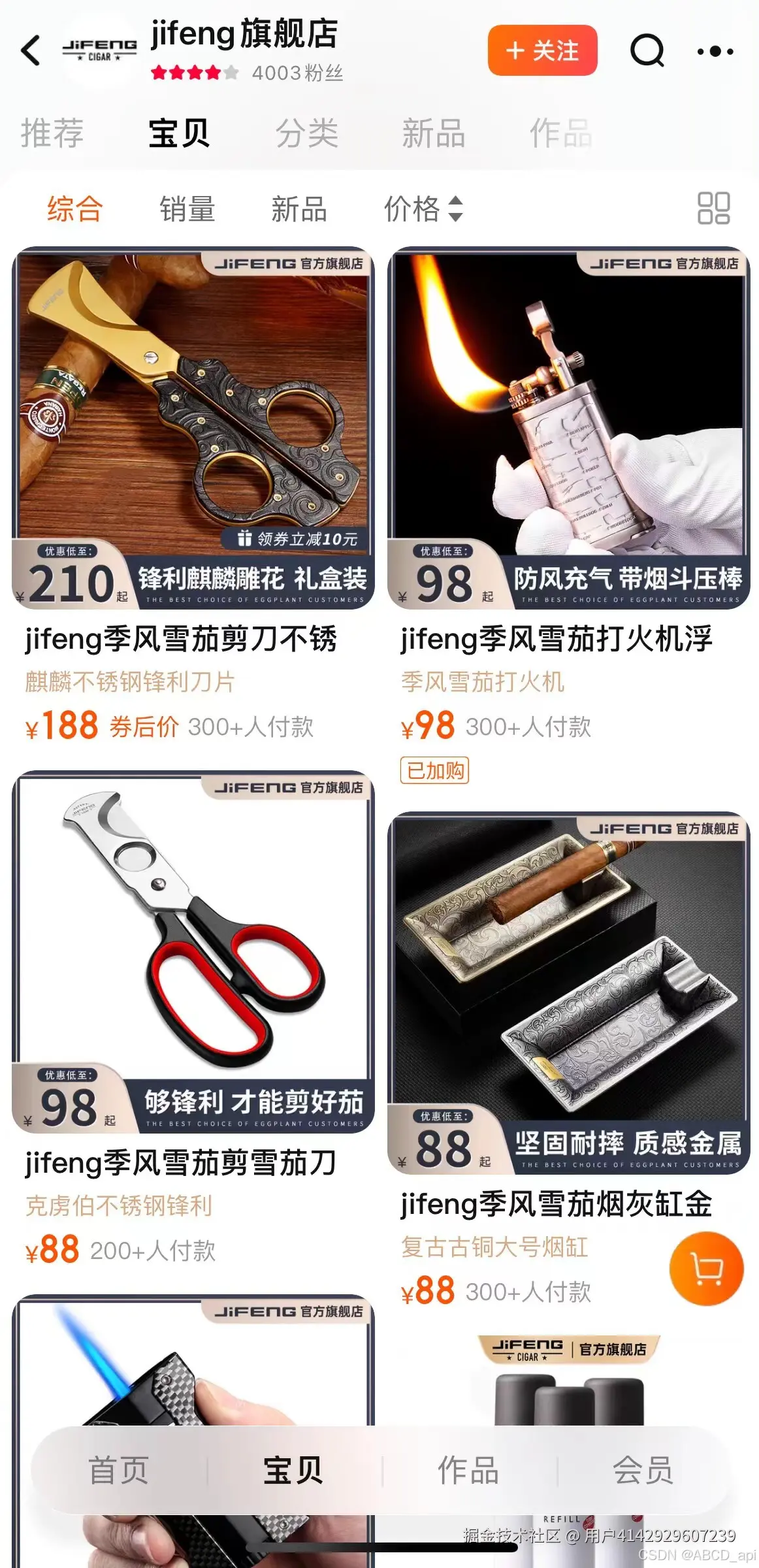
Task: Go to the 首页 bottom tab
Action: pos(119,1470)
